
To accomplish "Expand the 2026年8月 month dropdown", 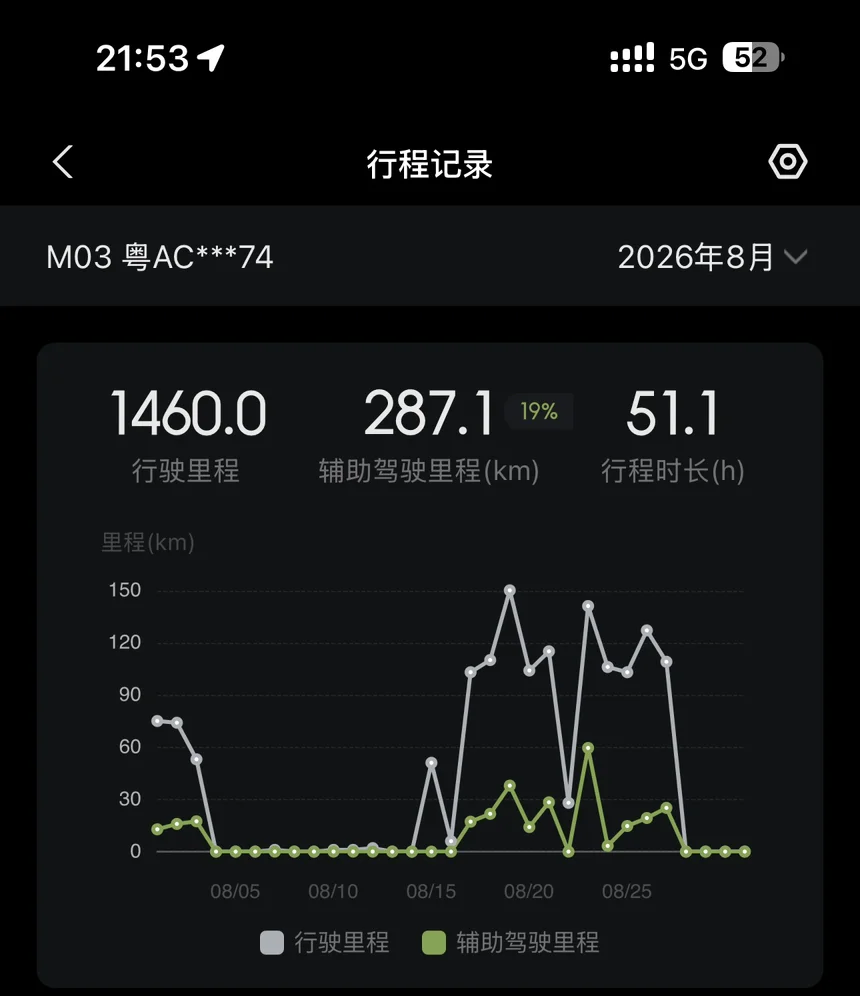I will coord(713,257).
